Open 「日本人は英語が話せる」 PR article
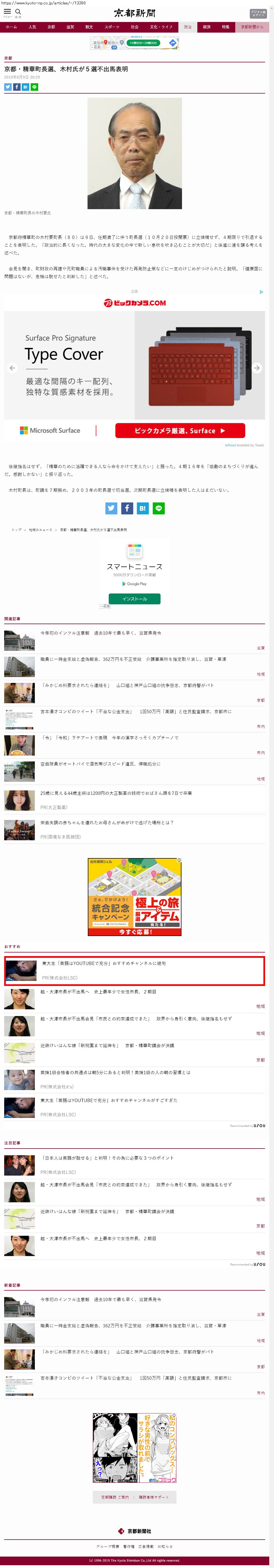The height and width of the screenshot is (1568, 274). point(106,1157)
